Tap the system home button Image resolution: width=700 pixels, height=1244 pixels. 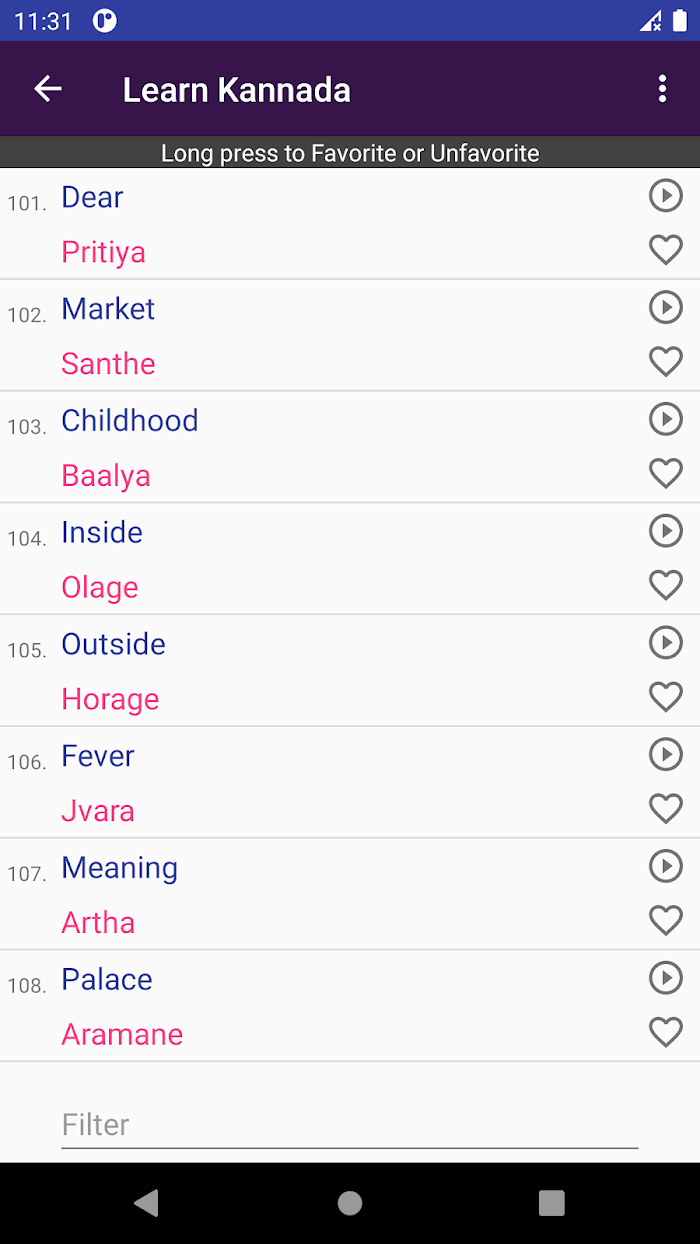[350, 1203]
